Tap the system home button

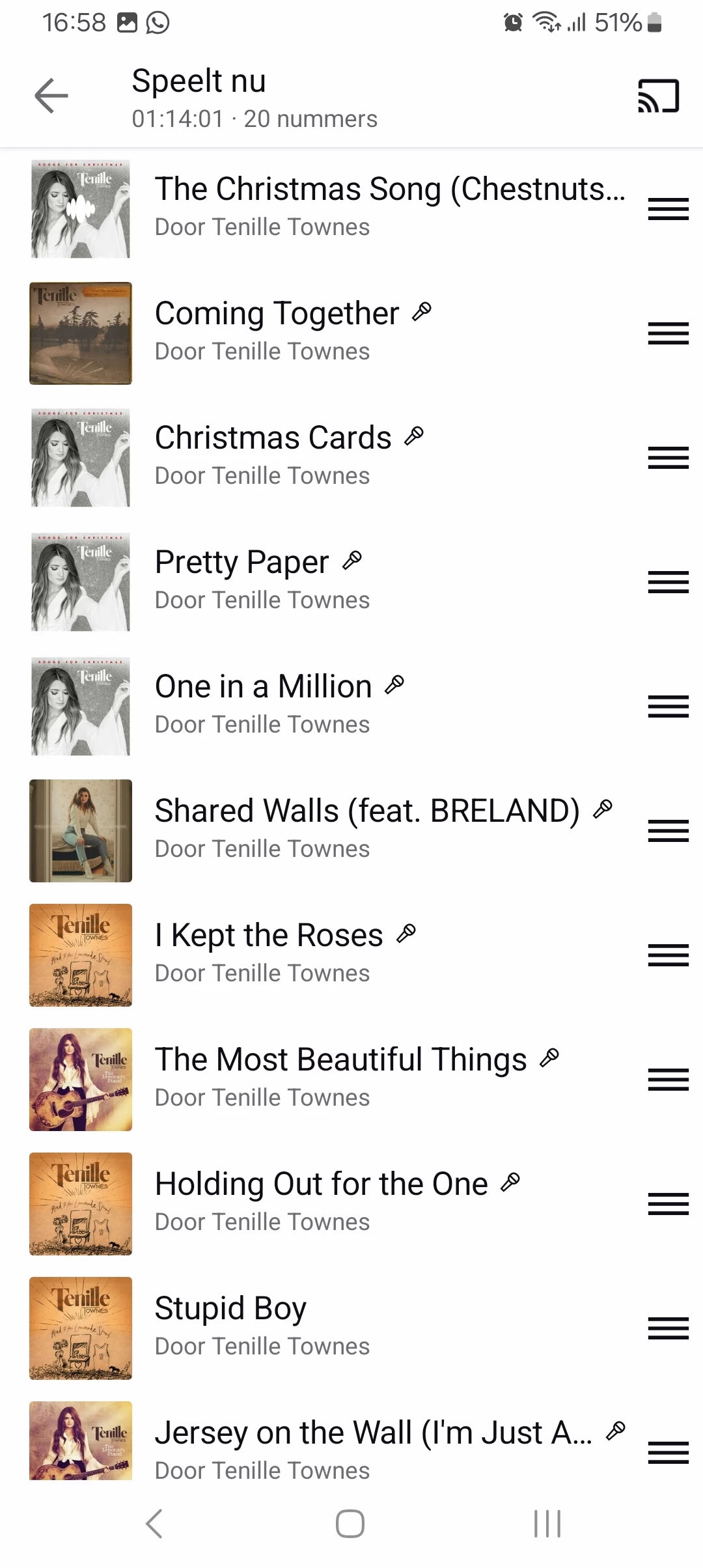pyautogui.click(x=350, y=1524)
